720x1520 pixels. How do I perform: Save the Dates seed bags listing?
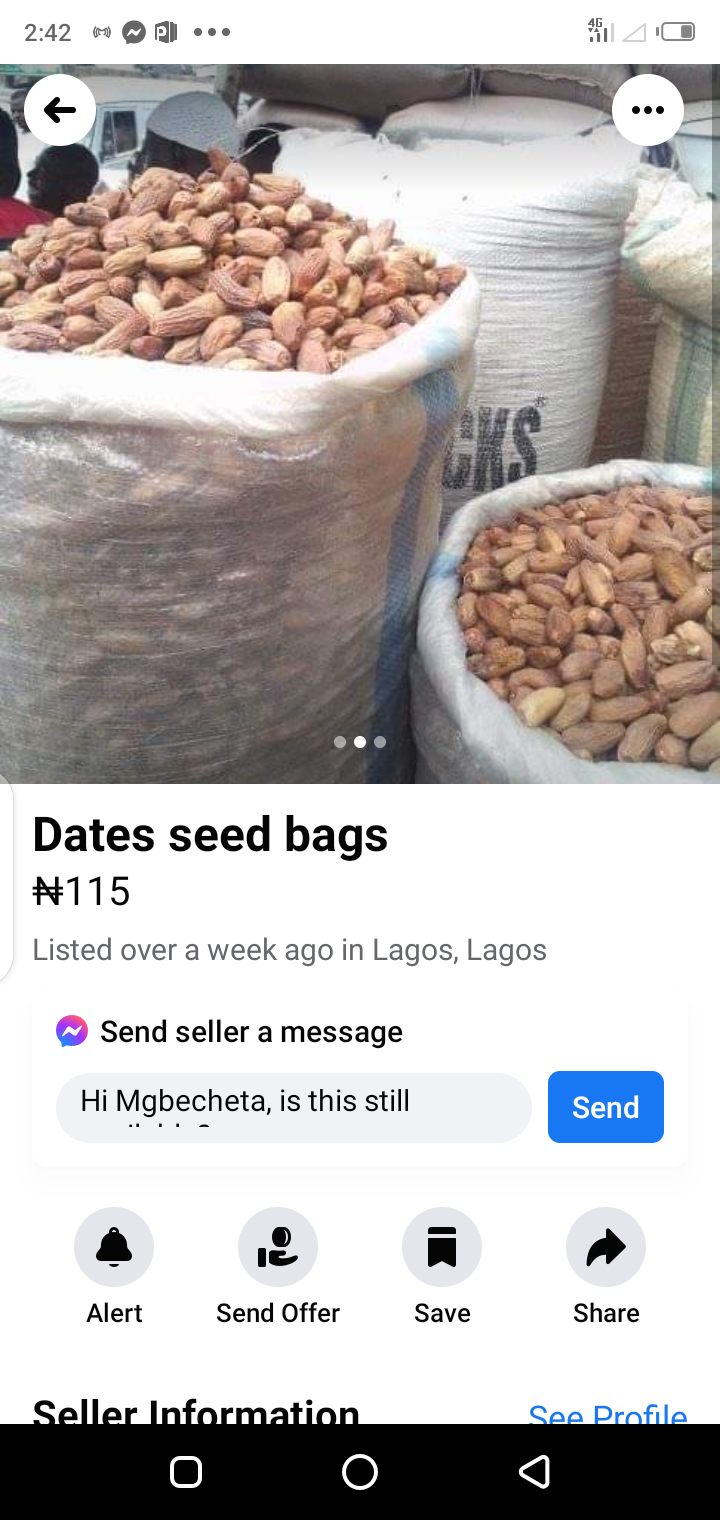442,1247
